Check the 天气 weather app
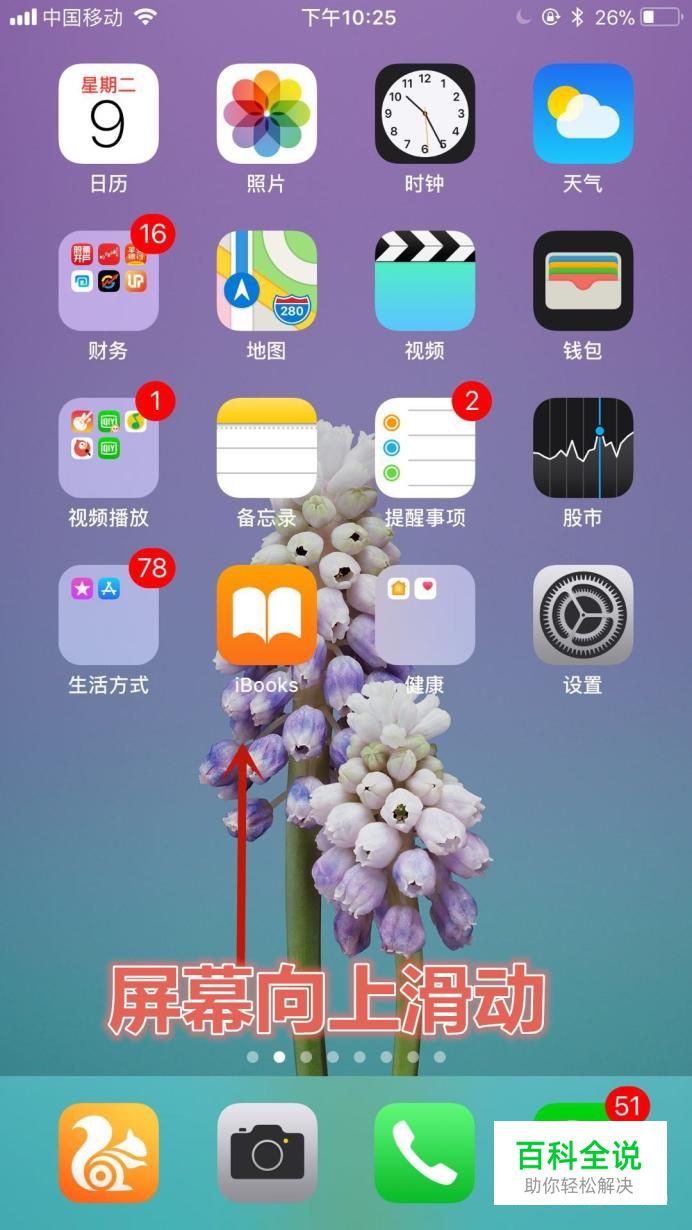Image resolution: width=692 pixels, height=1230 pixels. tap(582, 114)
